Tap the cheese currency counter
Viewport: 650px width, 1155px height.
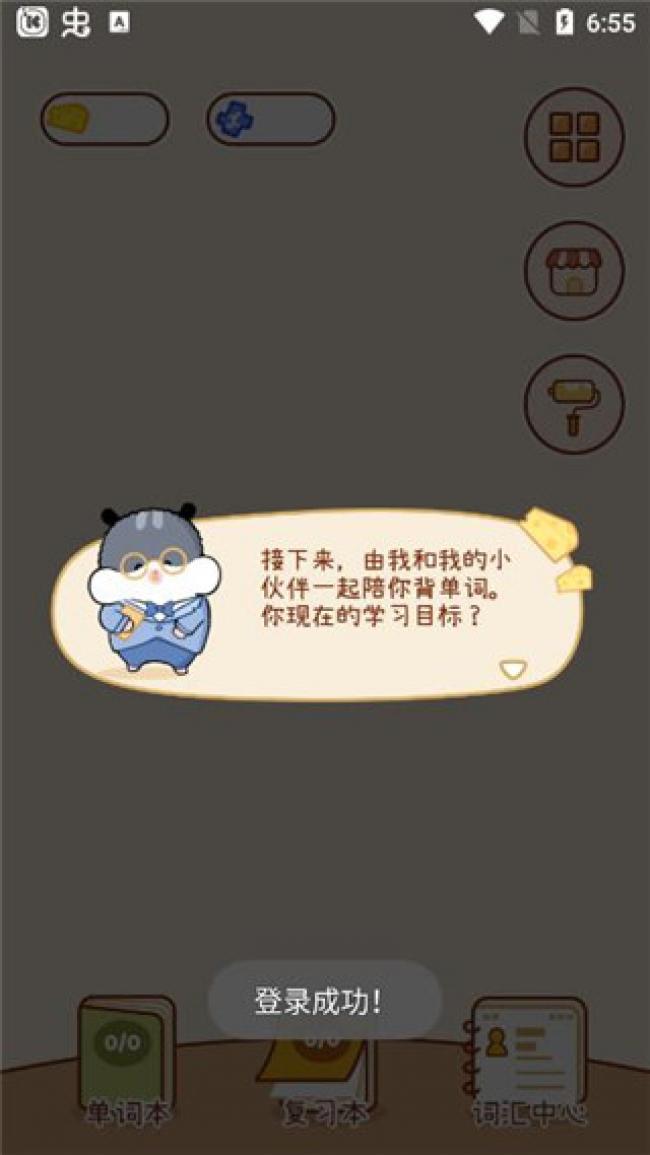104,119
